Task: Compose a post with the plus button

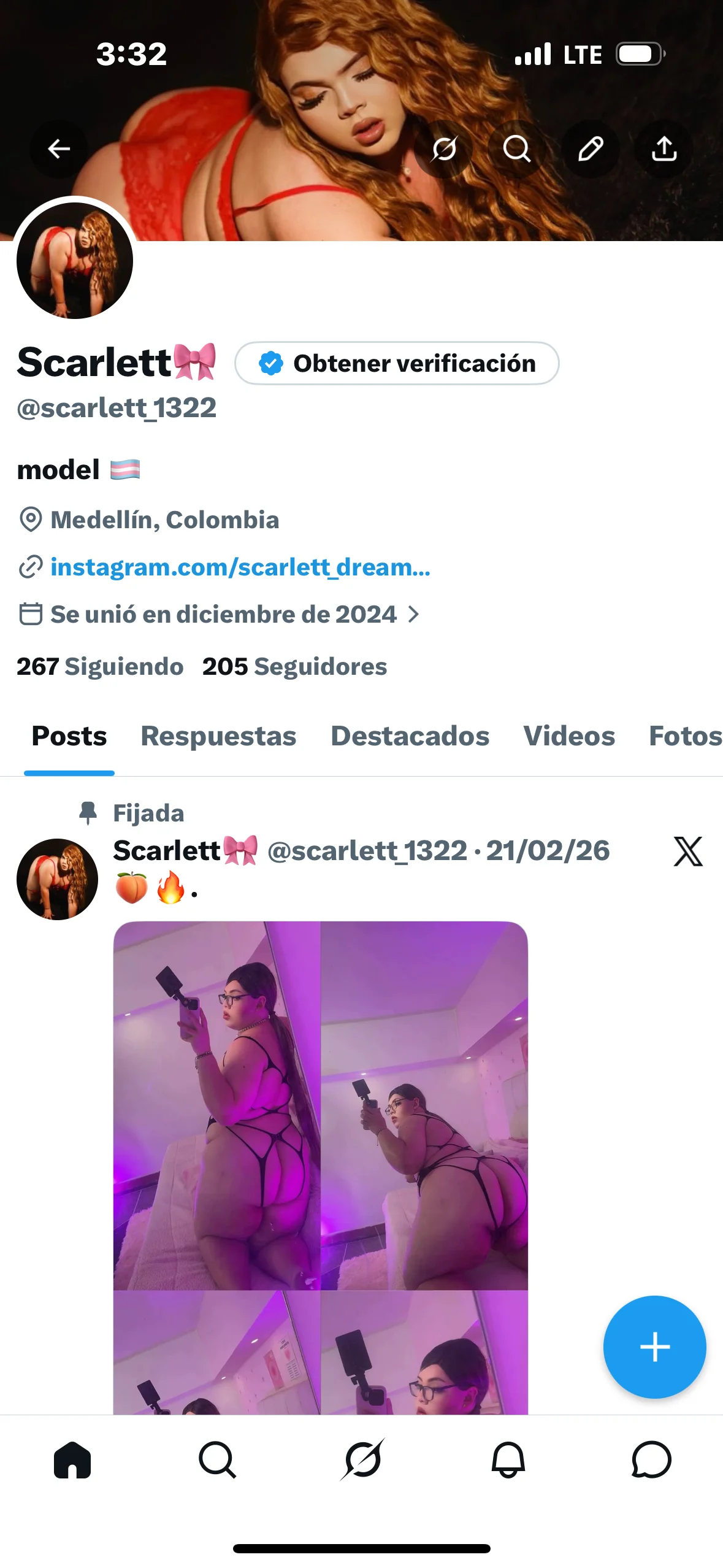Action: 654,1348
